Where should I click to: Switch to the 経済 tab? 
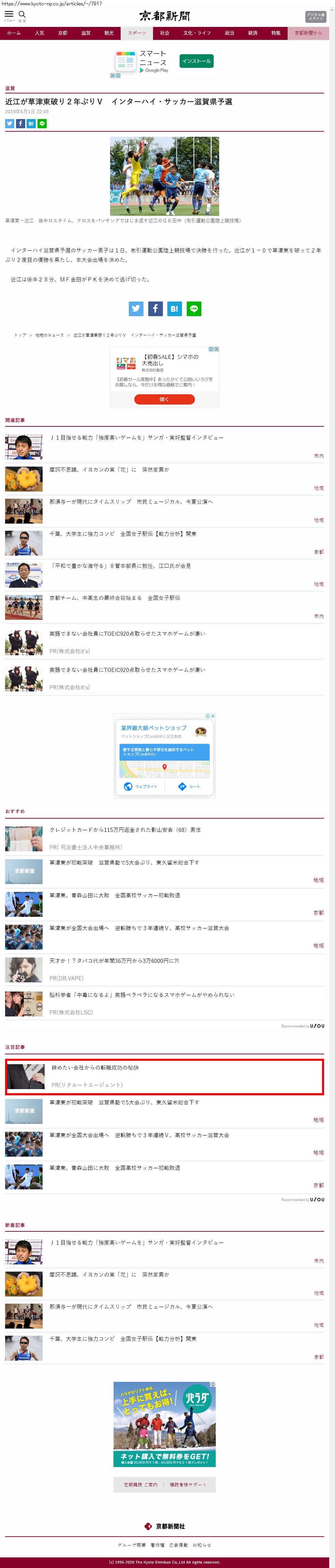(253, 33)
